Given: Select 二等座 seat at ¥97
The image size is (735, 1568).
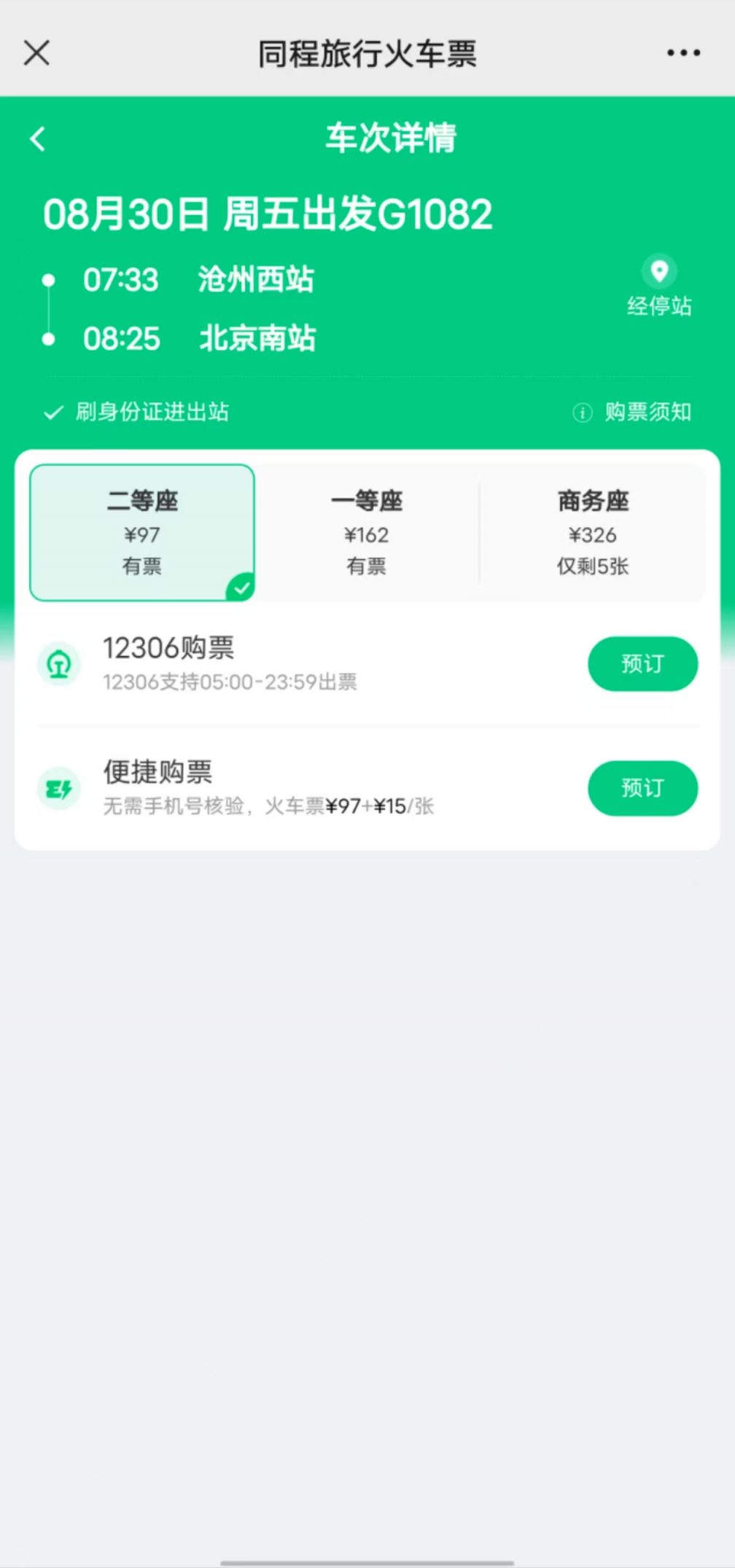Looking at the screenshot, I should click(142, 533).
